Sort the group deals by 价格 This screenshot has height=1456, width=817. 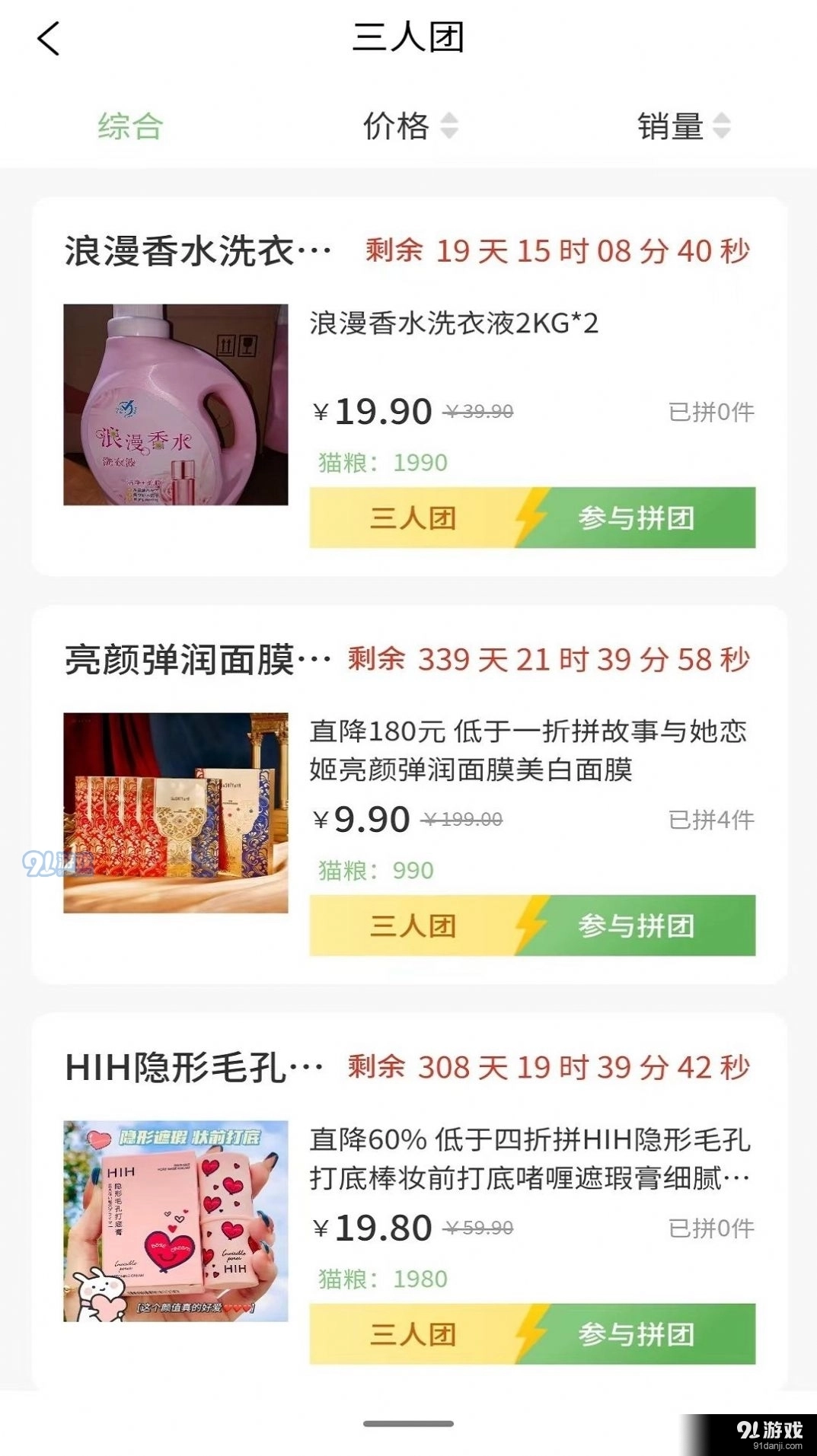coord(409,126)
